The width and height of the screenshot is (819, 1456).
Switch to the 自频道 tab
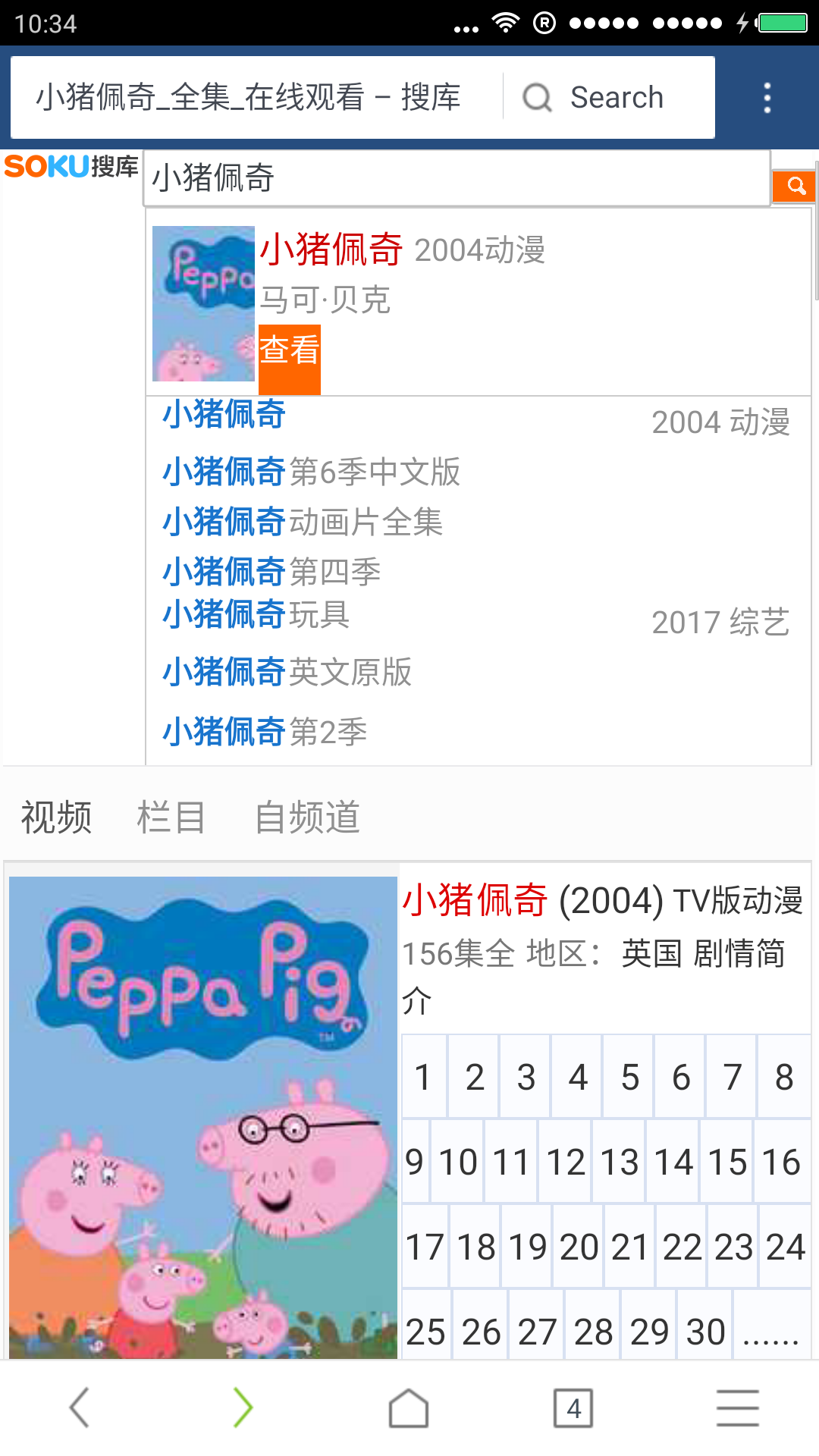(307, 817)
